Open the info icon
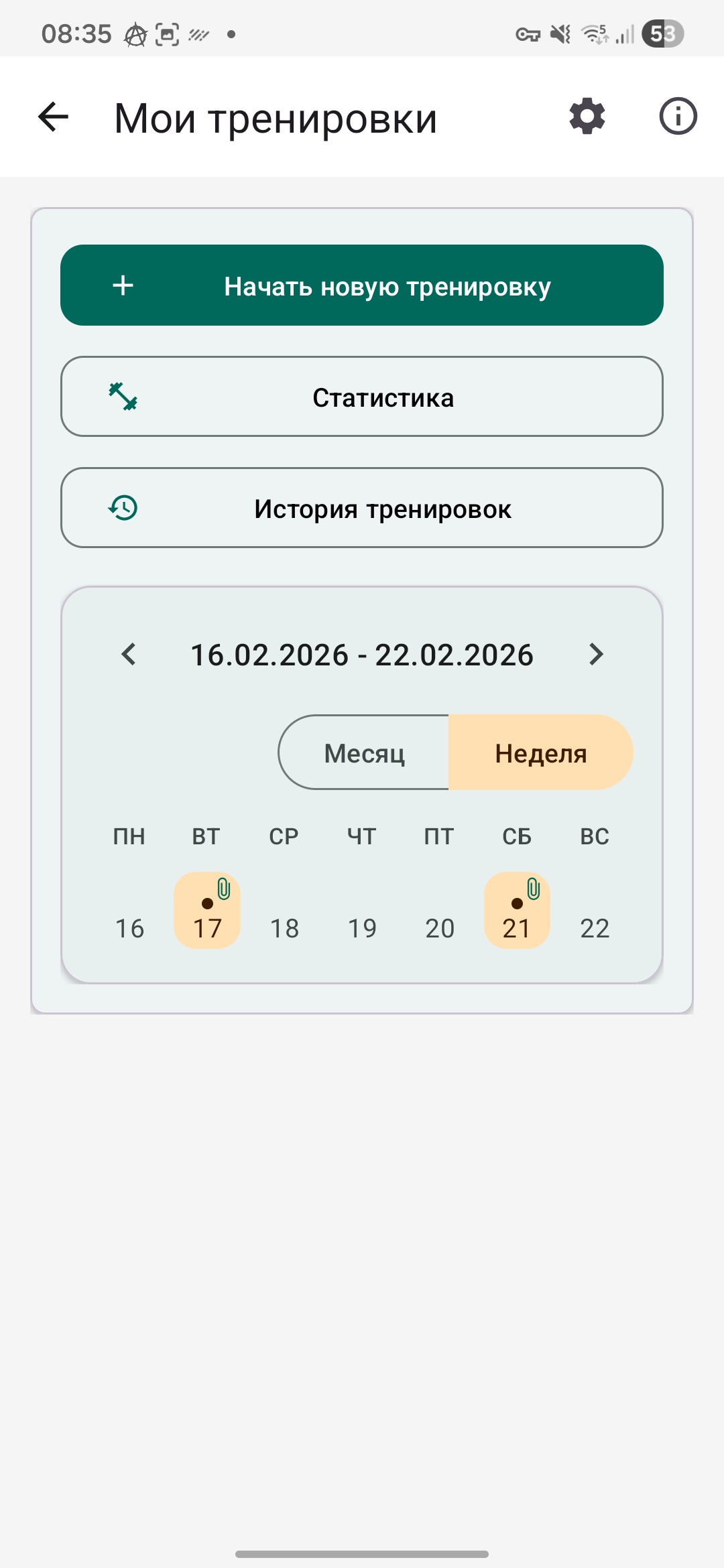724x1568 pixels. click(678, 117)
